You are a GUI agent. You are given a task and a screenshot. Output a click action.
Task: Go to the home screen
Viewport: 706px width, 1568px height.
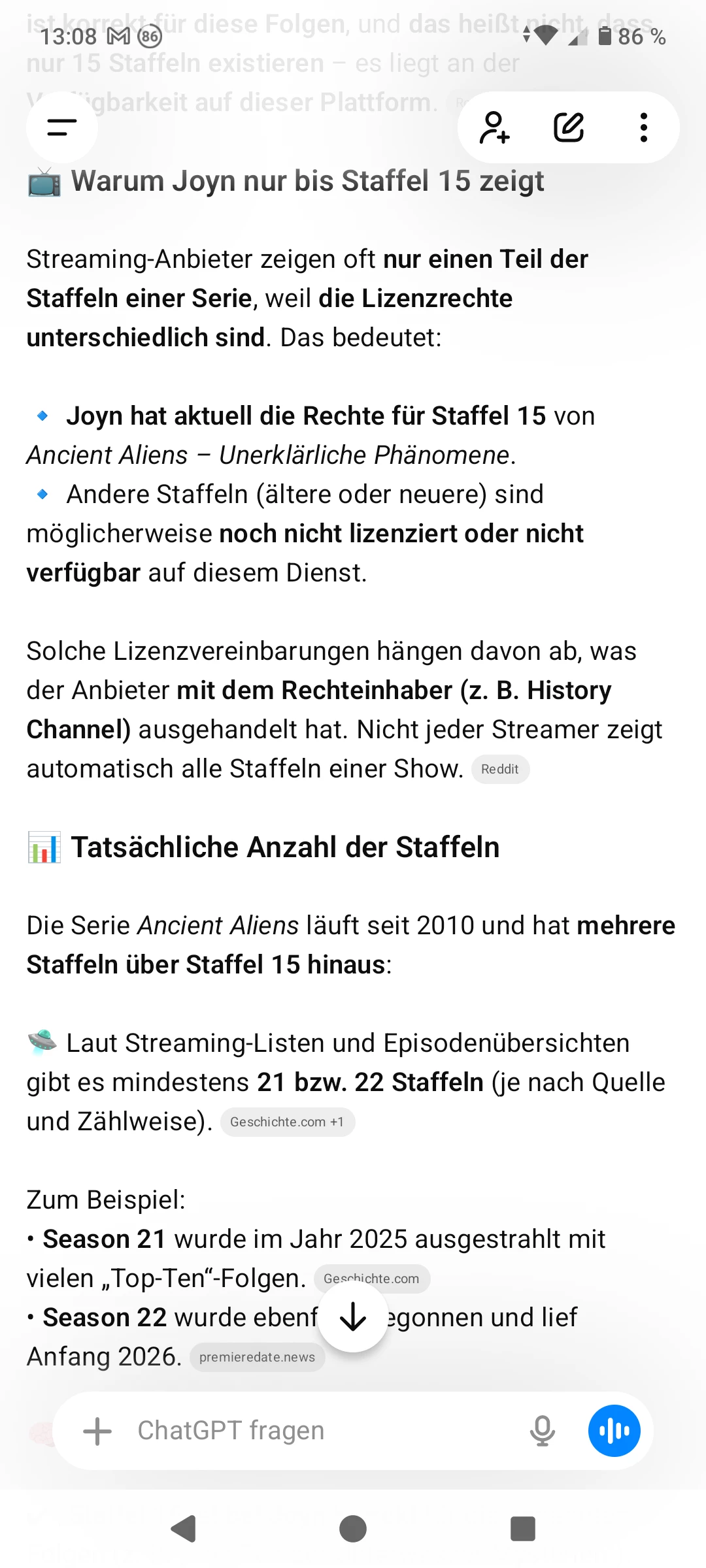click(x=353, y=1529)
